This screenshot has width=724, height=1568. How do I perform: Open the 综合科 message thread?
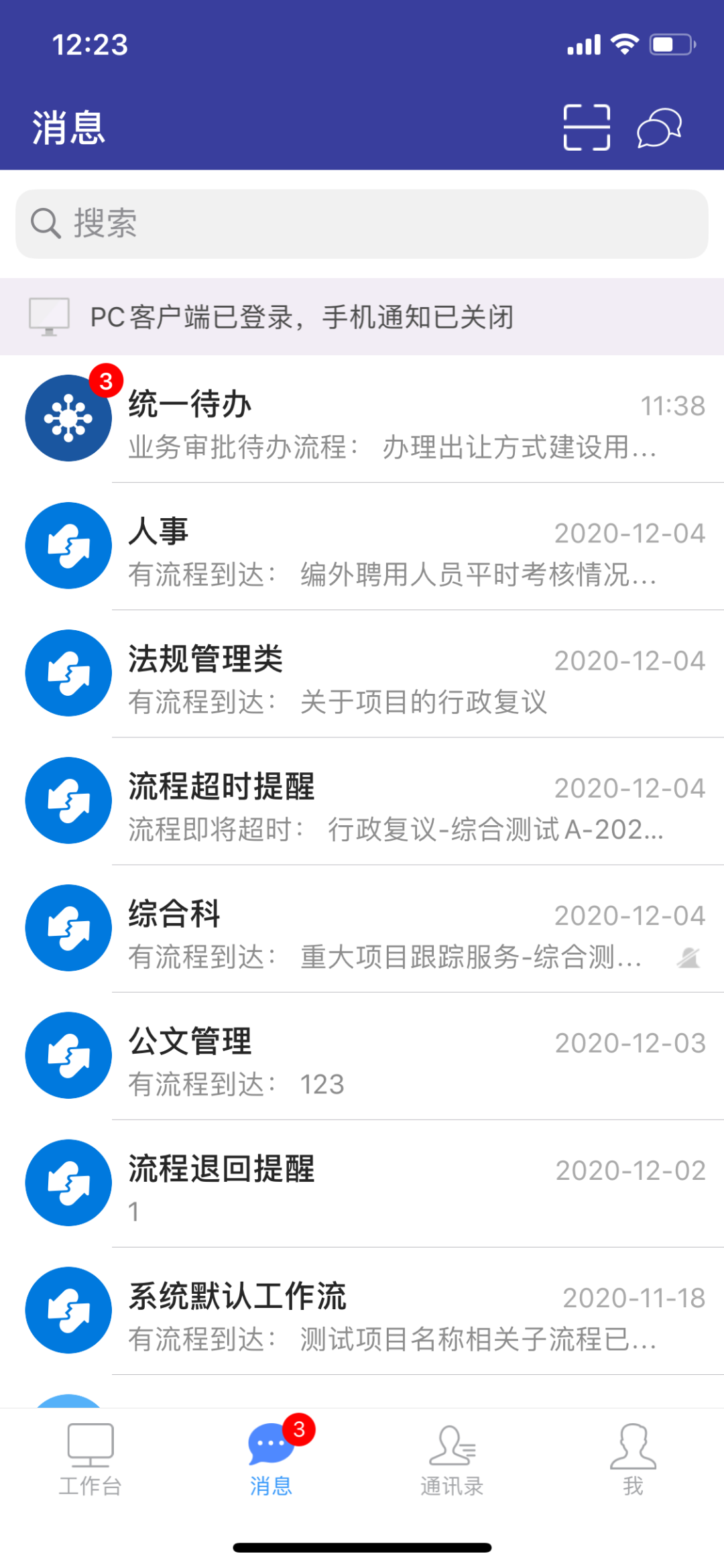362,928
